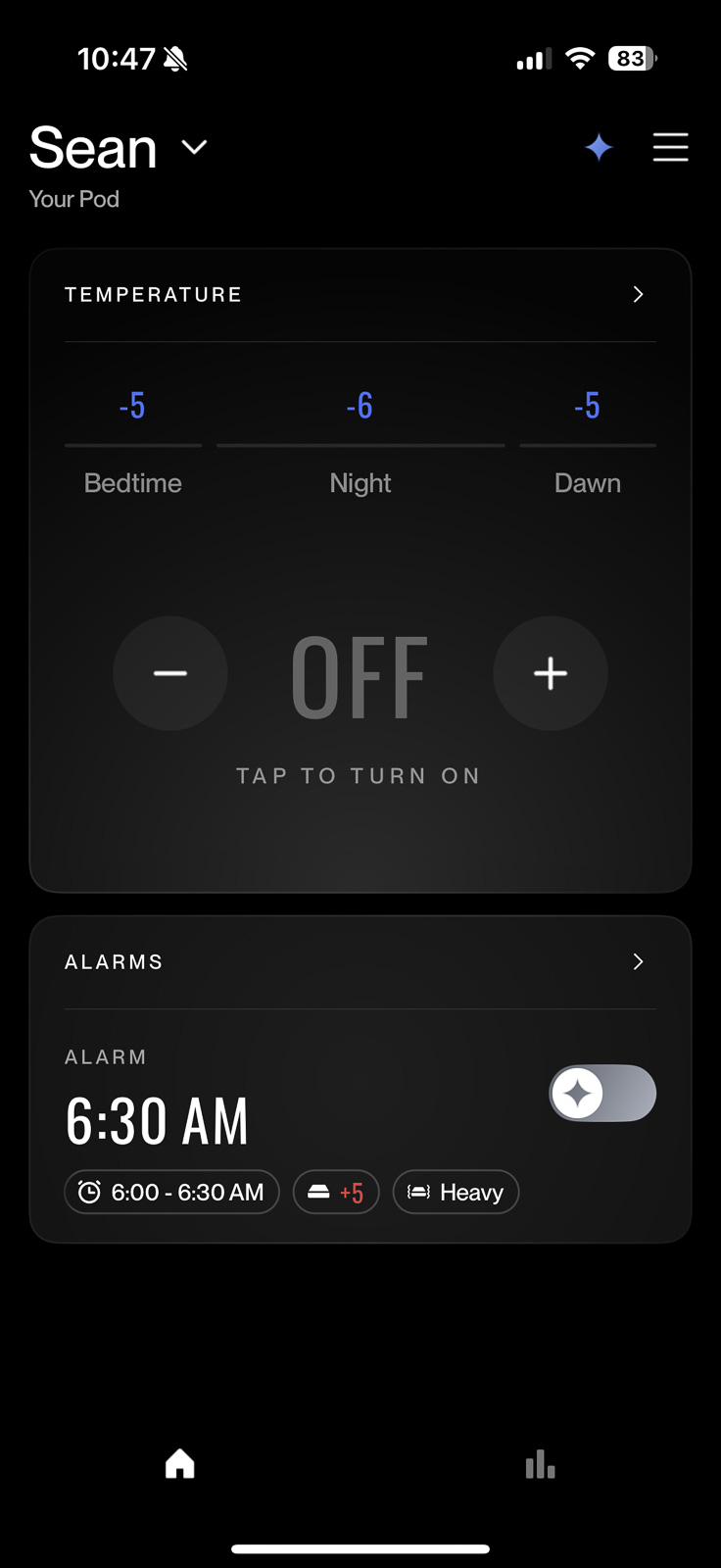Open Alarms details via chevron
Screen dimensions: 721x1568
pos(638,961)
